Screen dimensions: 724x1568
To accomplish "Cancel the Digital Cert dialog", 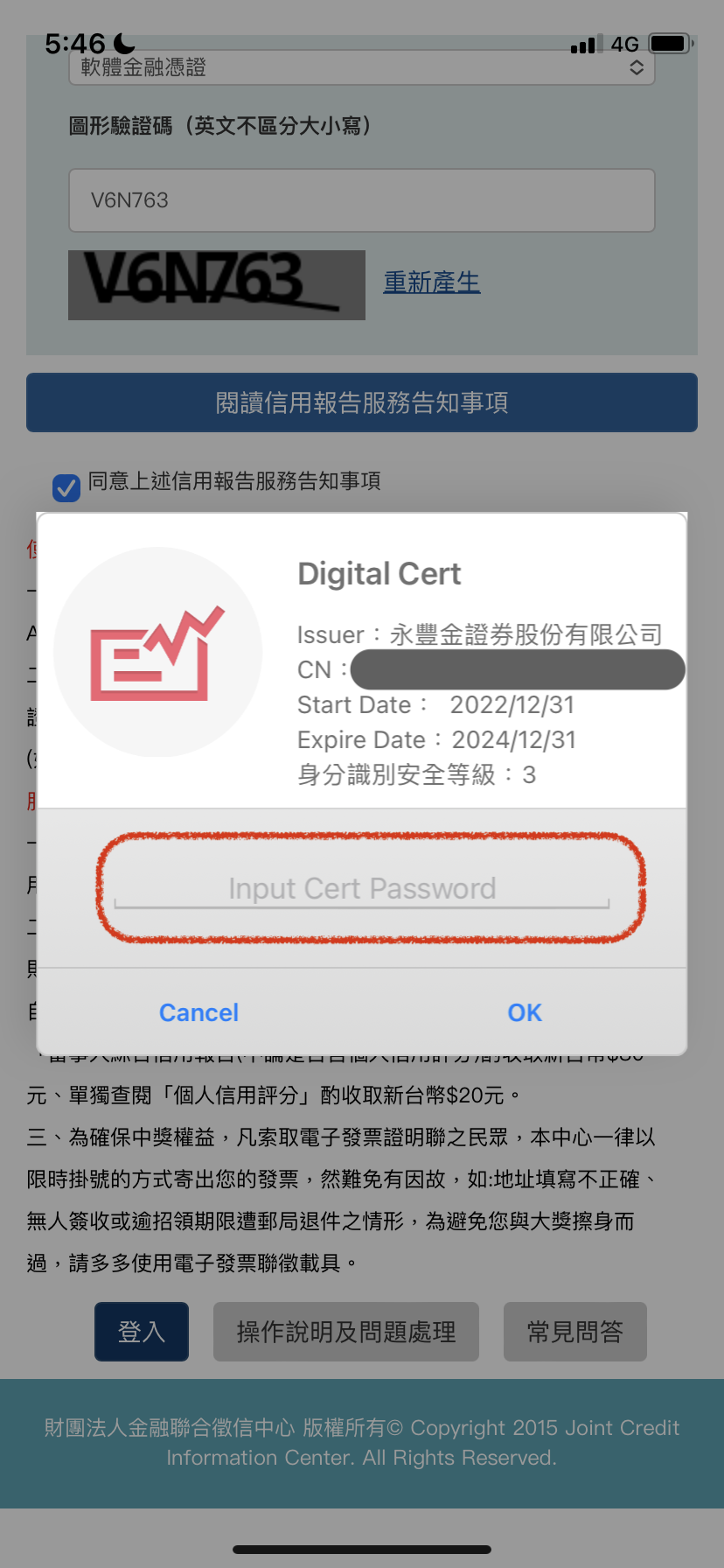I will [198, 1012].
